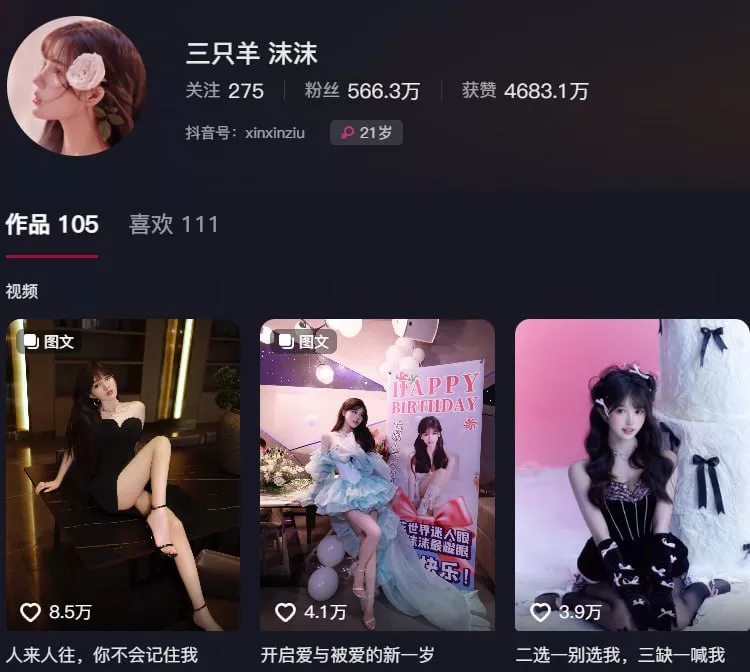The image size is (750, 672).
Task: Open the post 二选一别选我，三缺一喊我
Action: click(x=631, y=475)
